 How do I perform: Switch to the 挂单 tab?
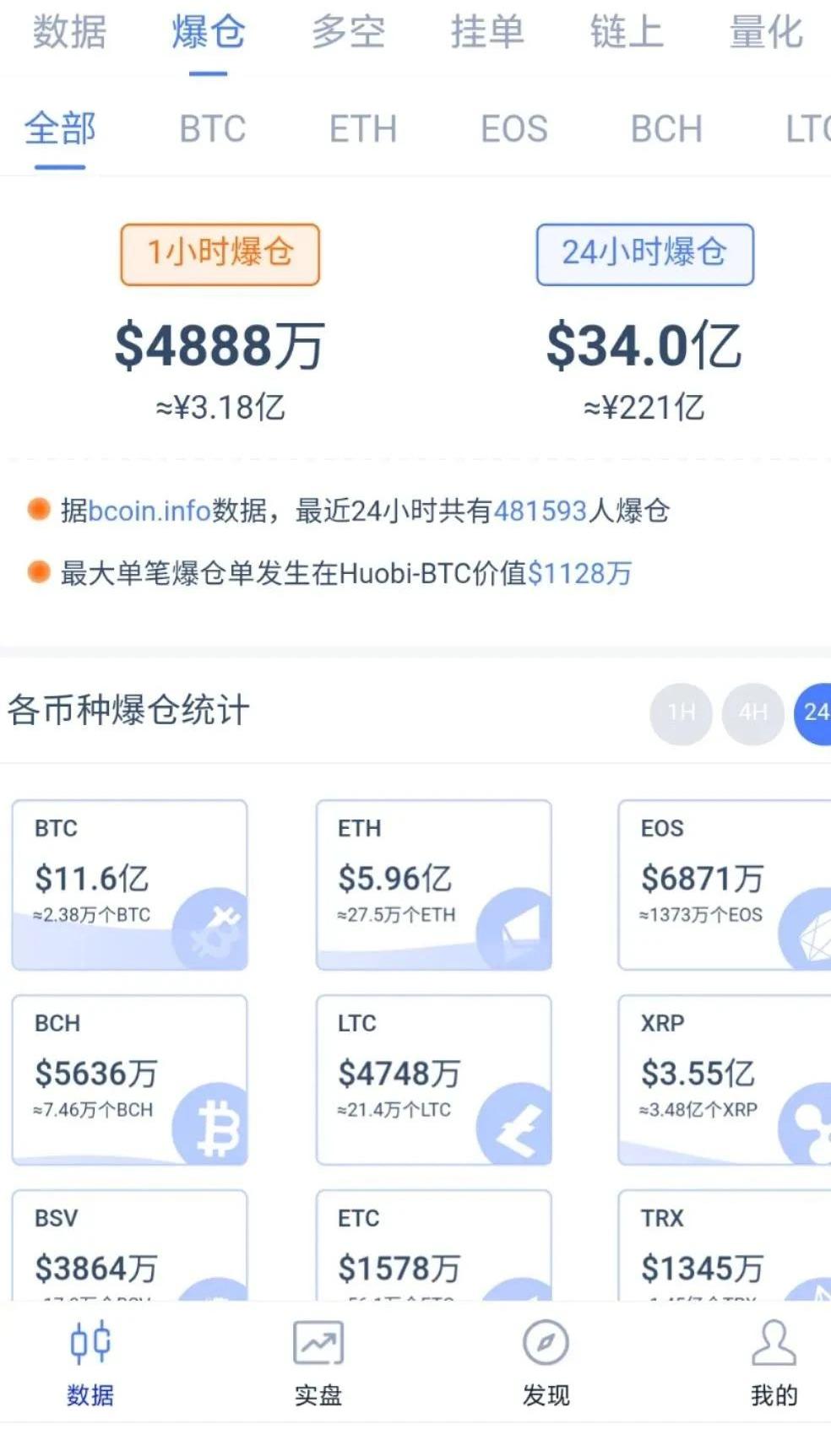[487, 33]
